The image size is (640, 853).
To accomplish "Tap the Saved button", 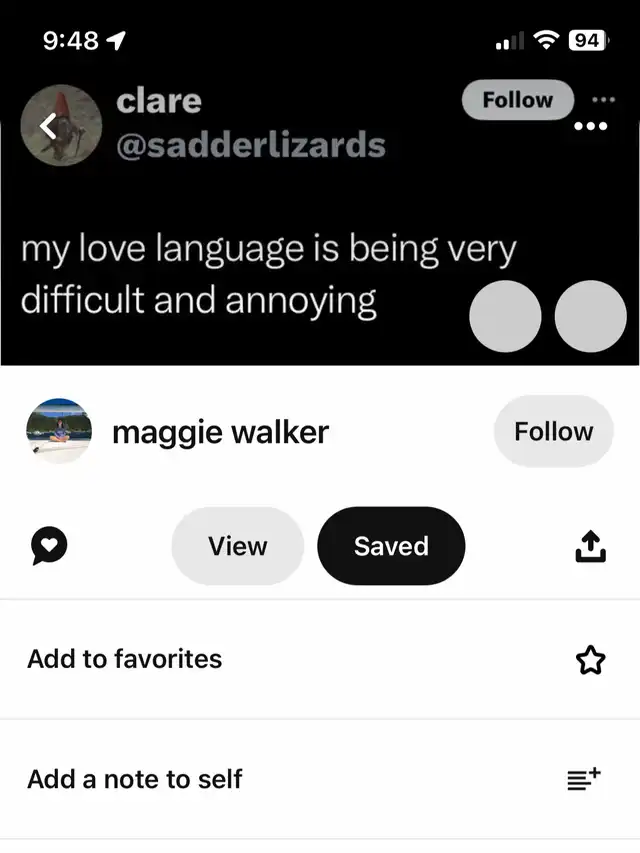I will coord(391,546).
